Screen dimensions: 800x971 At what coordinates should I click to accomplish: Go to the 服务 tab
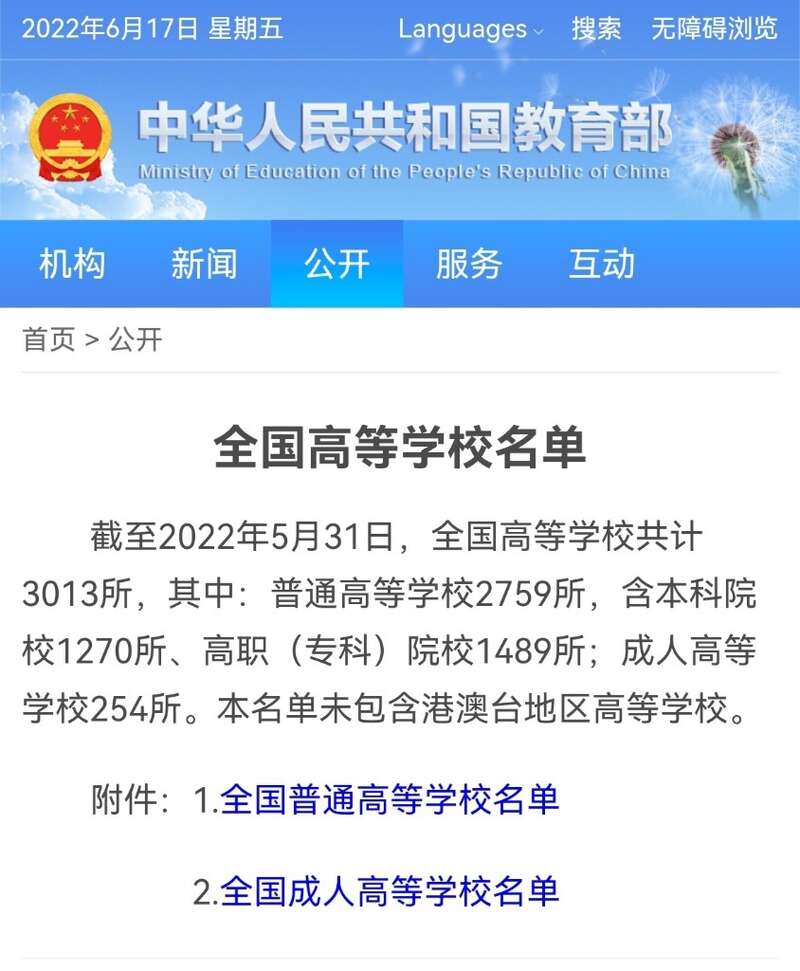(469, 264)
